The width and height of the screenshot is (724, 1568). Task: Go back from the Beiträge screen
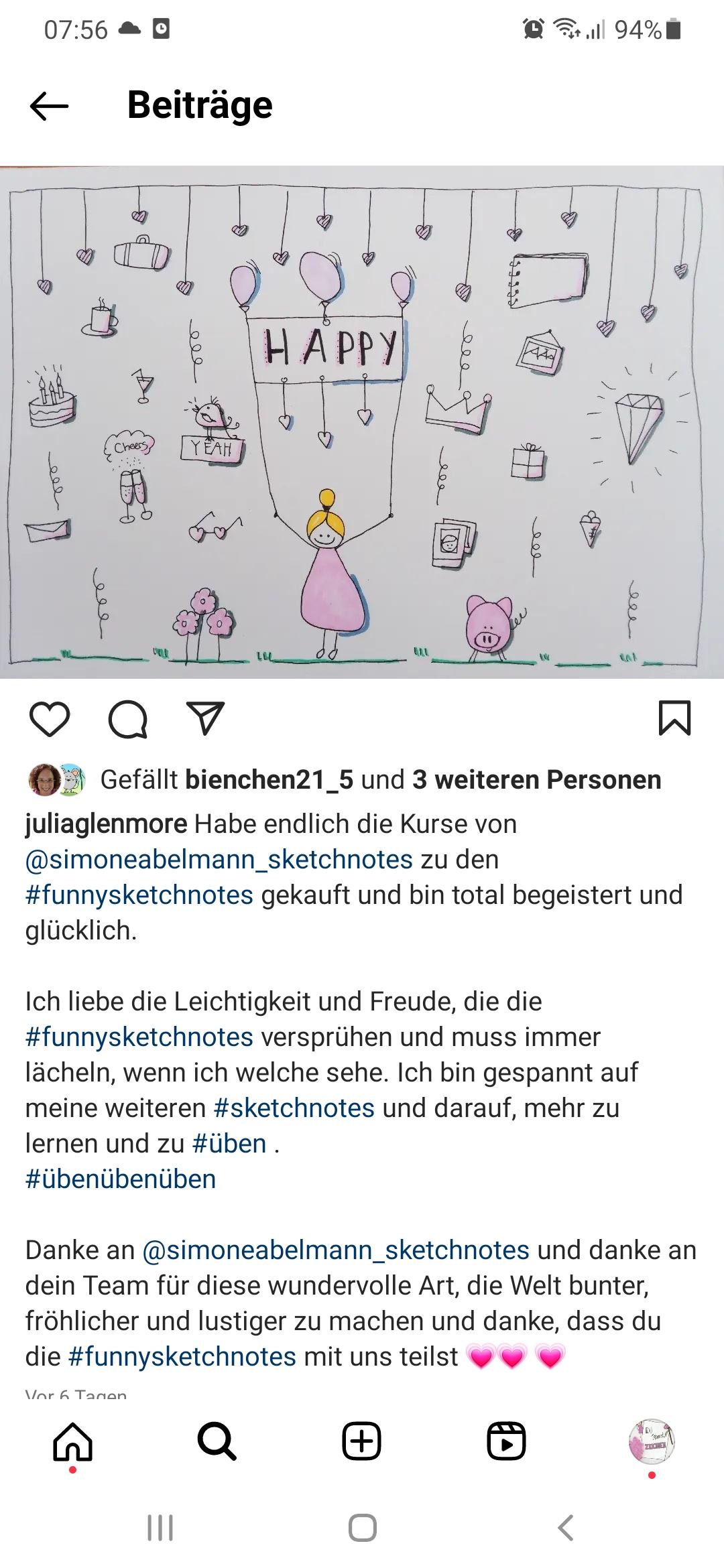(x=50, y=106)
